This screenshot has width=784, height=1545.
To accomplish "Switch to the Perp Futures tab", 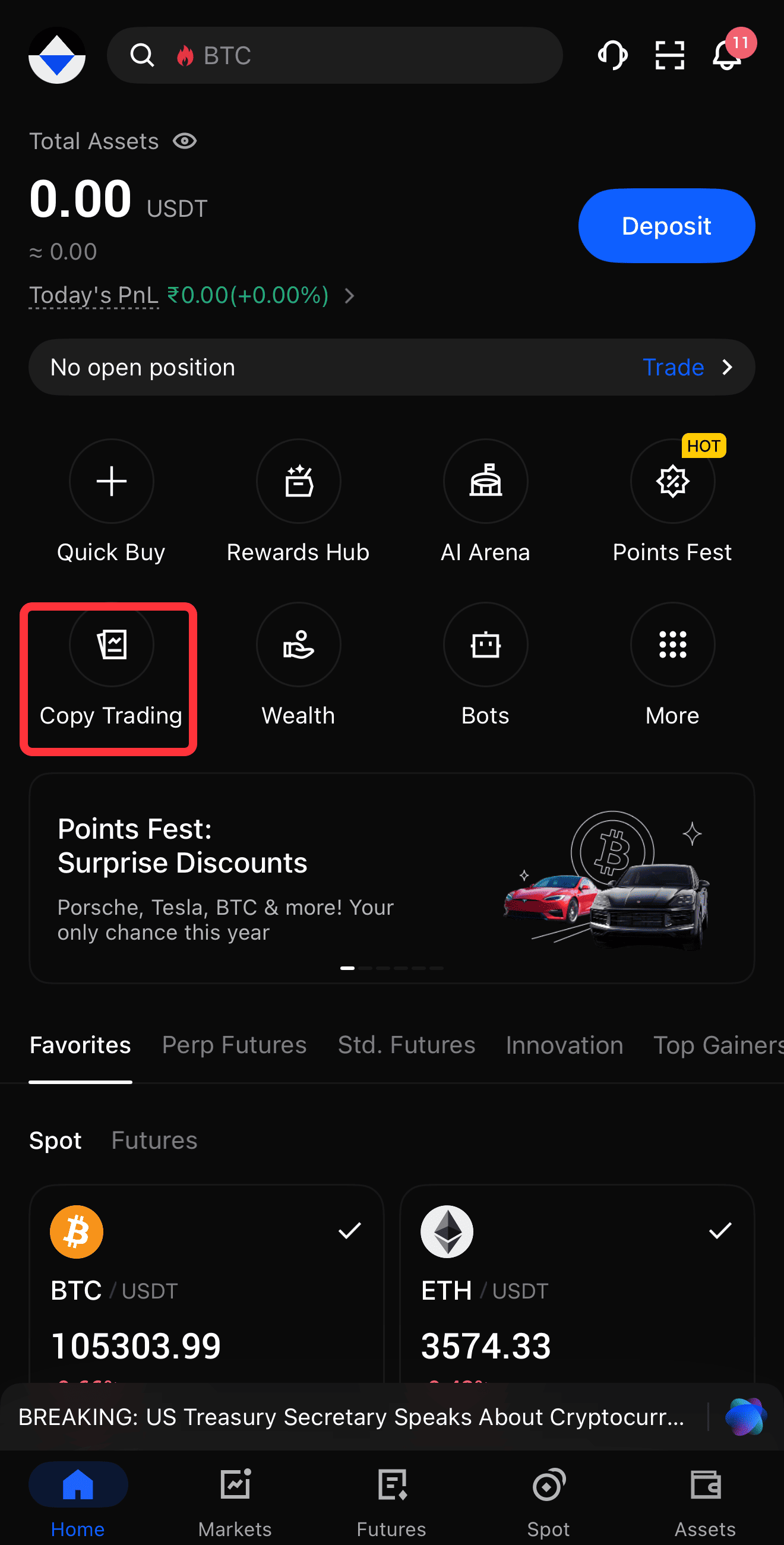I will [234, 1045].
